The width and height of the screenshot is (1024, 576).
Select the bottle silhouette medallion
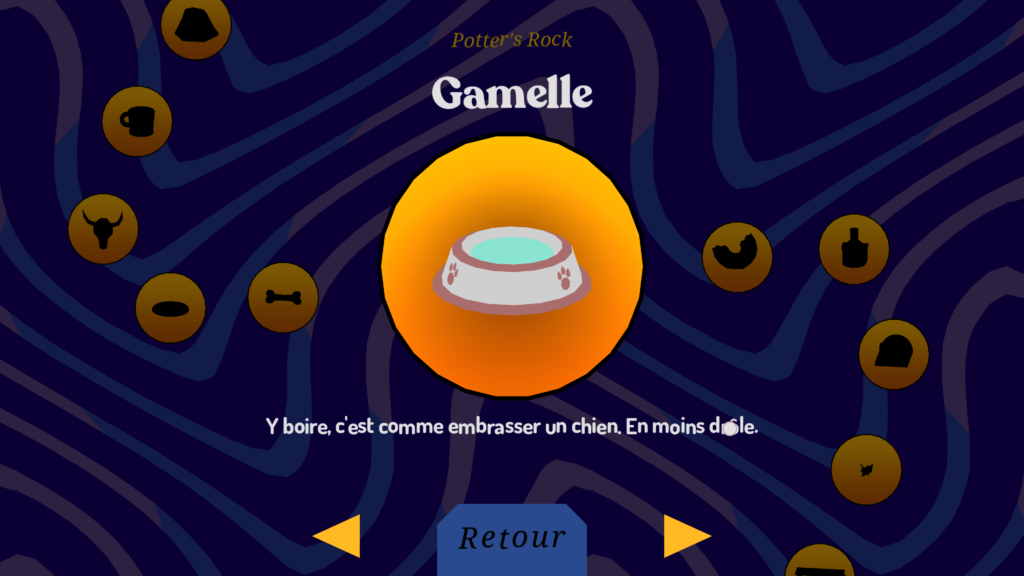click(854, 249)
